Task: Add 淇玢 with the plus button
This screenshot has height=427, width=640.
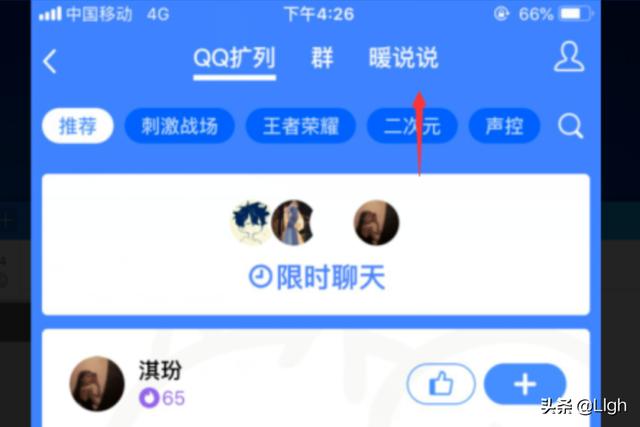Action: 524,384
